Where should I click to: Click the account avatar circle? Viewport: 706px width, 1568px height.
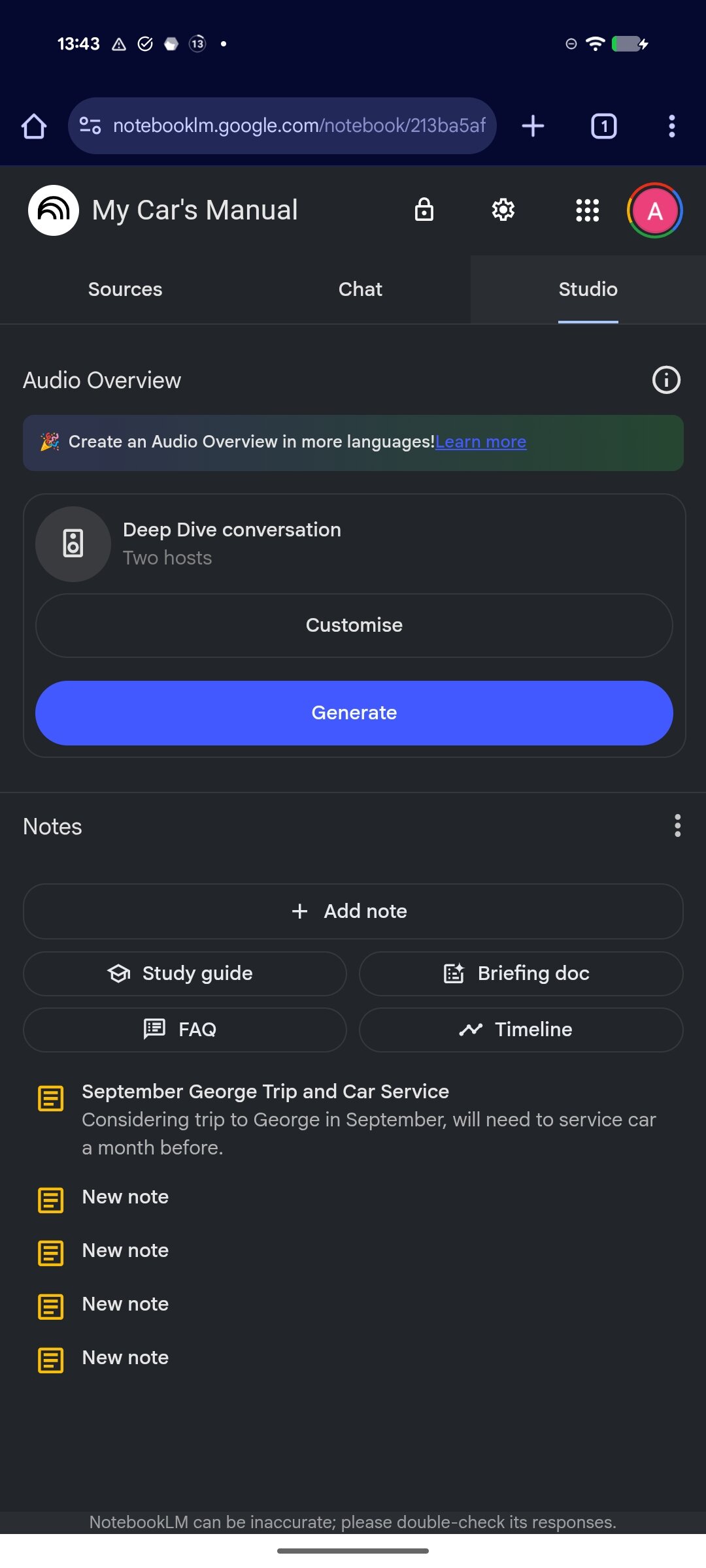click(x=654, y=210)
